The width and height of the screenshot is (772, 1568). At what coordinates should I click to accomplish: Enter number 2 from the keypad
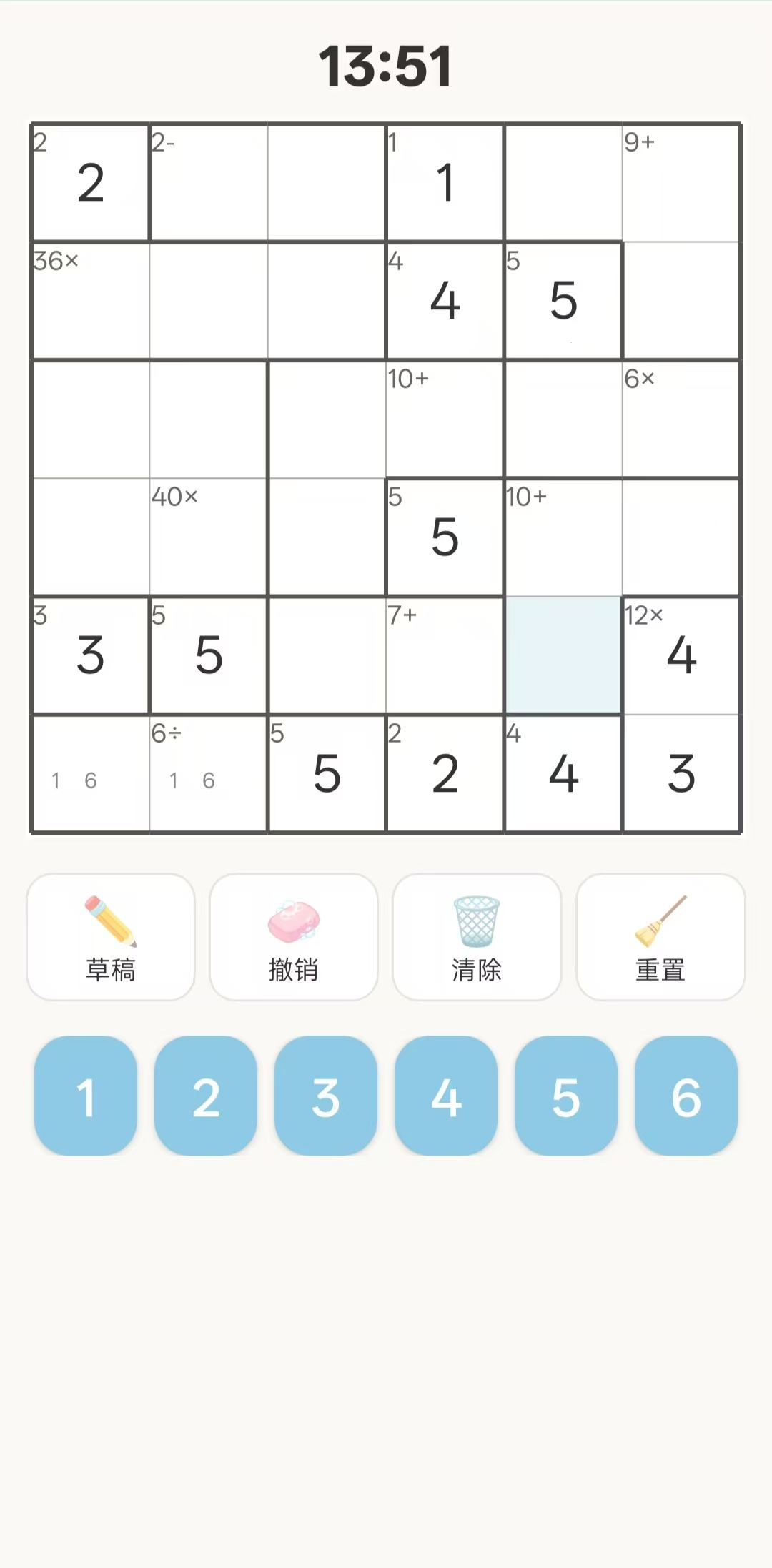pos(206,1096)
